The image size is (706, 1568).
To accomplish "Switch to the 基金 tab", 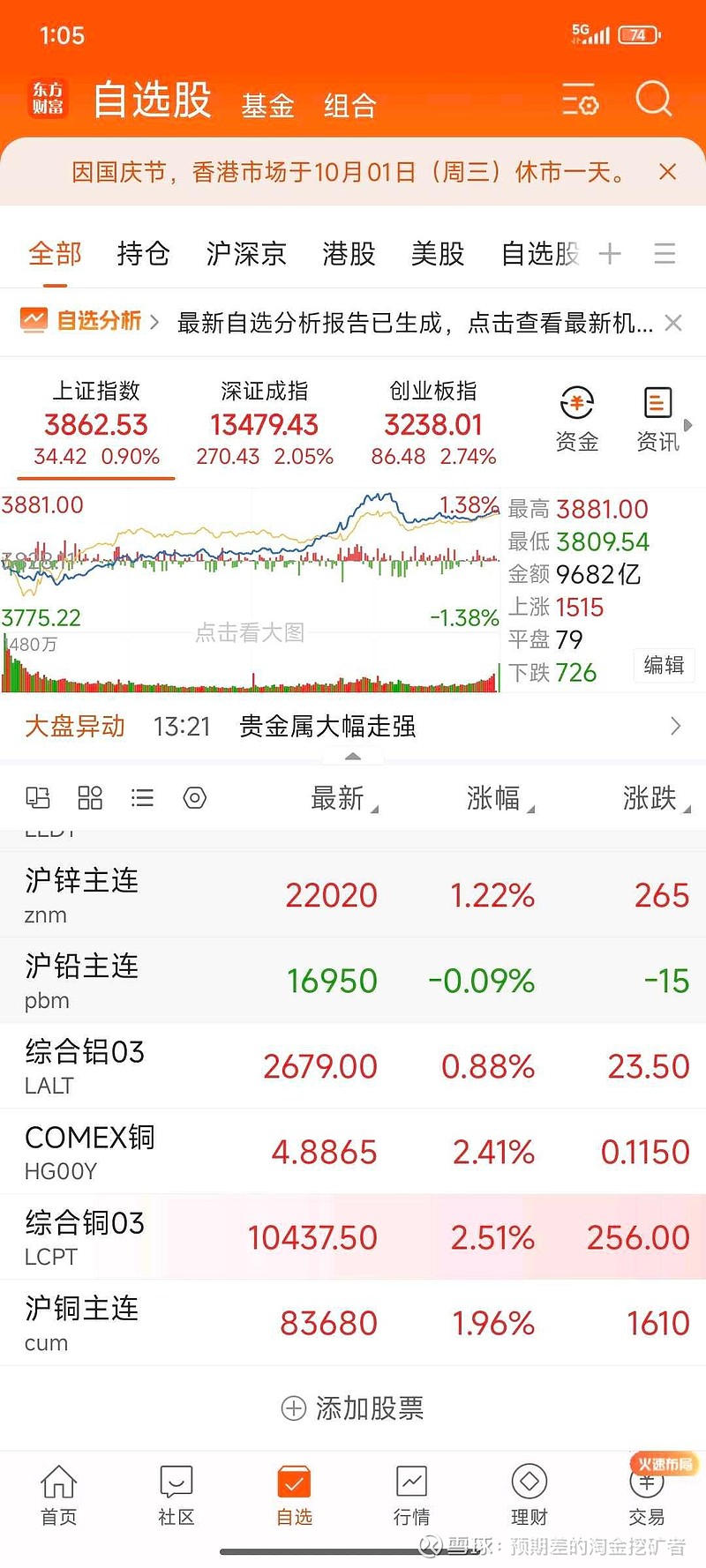I will pos(267,106).
